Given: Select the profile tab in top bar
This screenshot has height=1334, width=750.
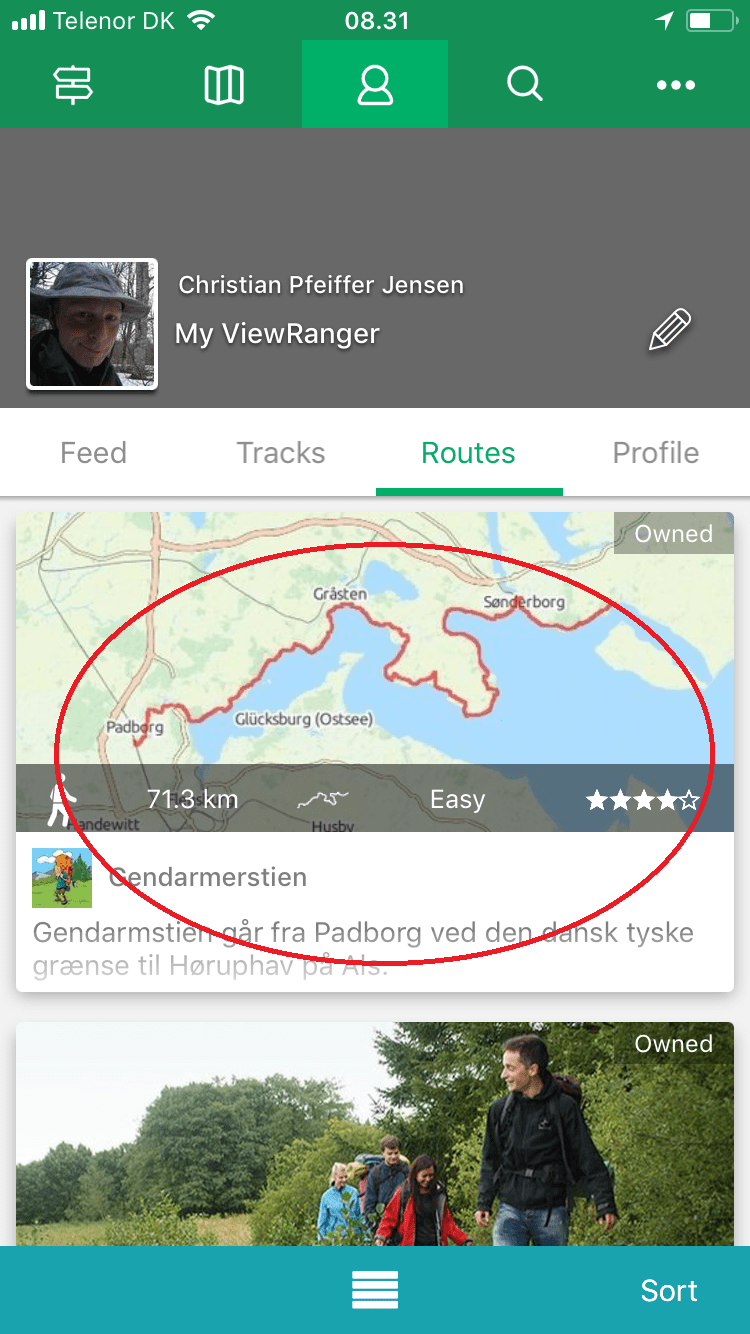Looking at the screenshot, I should point(375,85).
